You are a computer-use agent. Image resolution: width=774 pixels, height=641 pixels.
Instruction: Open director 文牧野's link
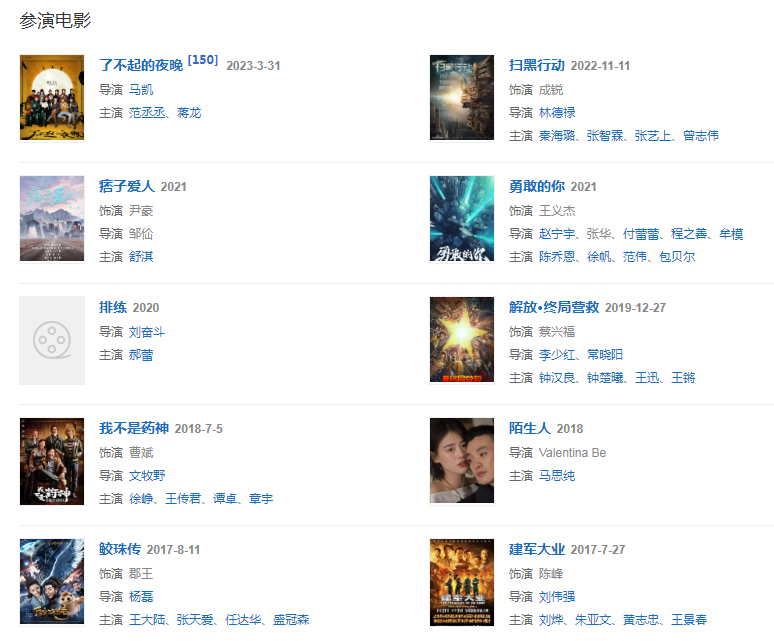pos(147,475)
